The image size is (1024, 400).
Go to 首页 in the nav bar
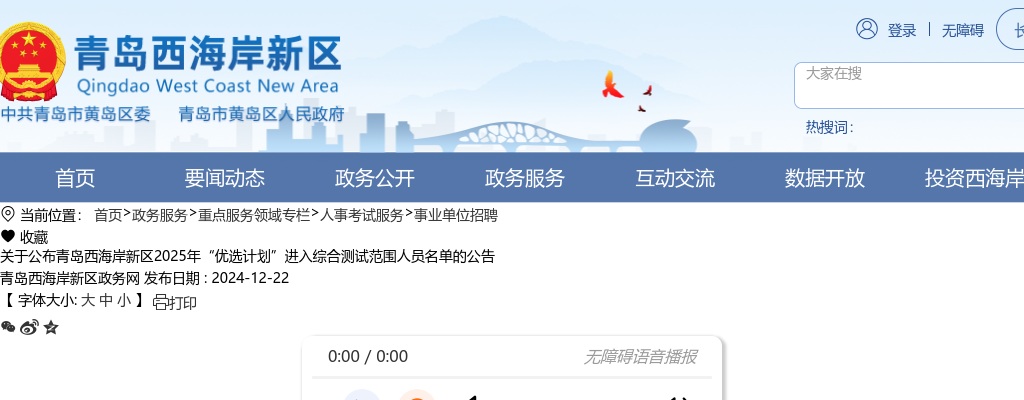point(75,179)
